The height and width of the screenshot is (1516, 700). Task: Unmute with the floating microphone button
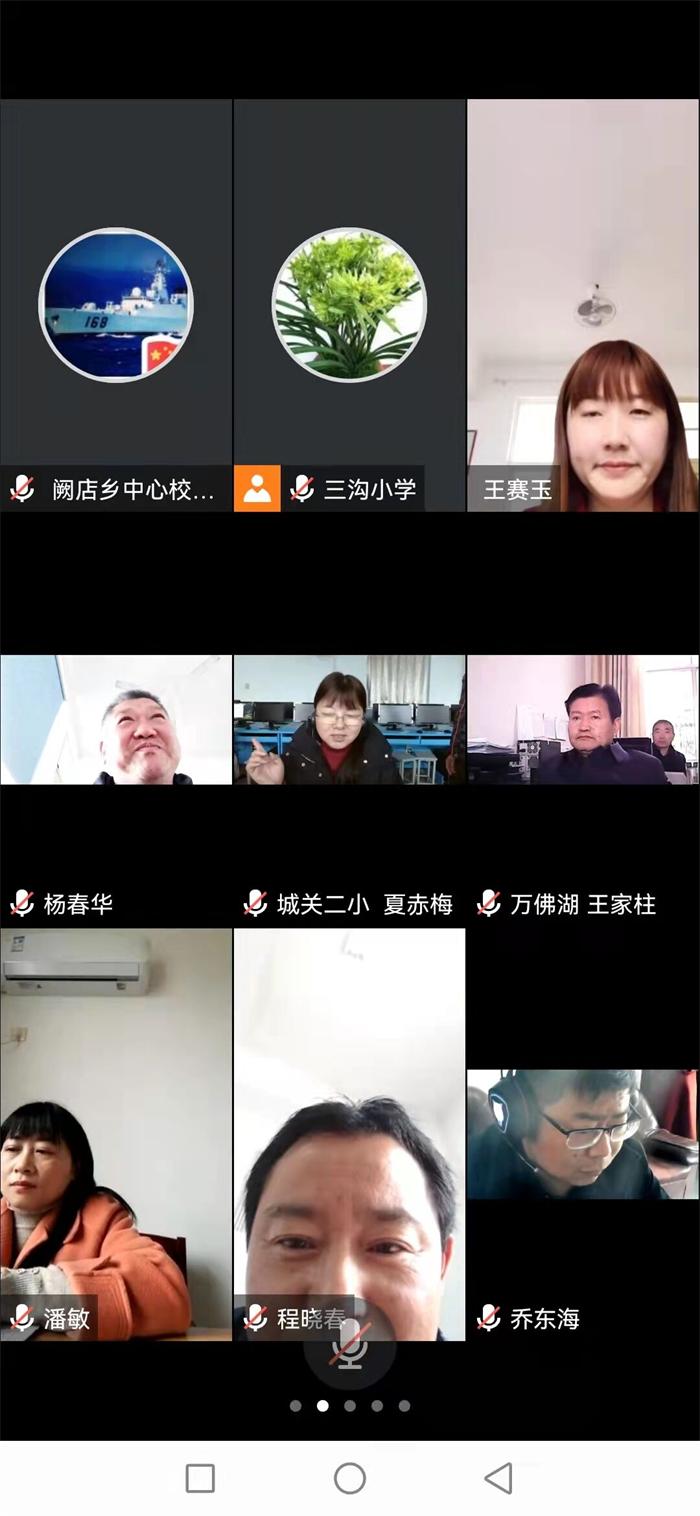(x=350, y=1344)
